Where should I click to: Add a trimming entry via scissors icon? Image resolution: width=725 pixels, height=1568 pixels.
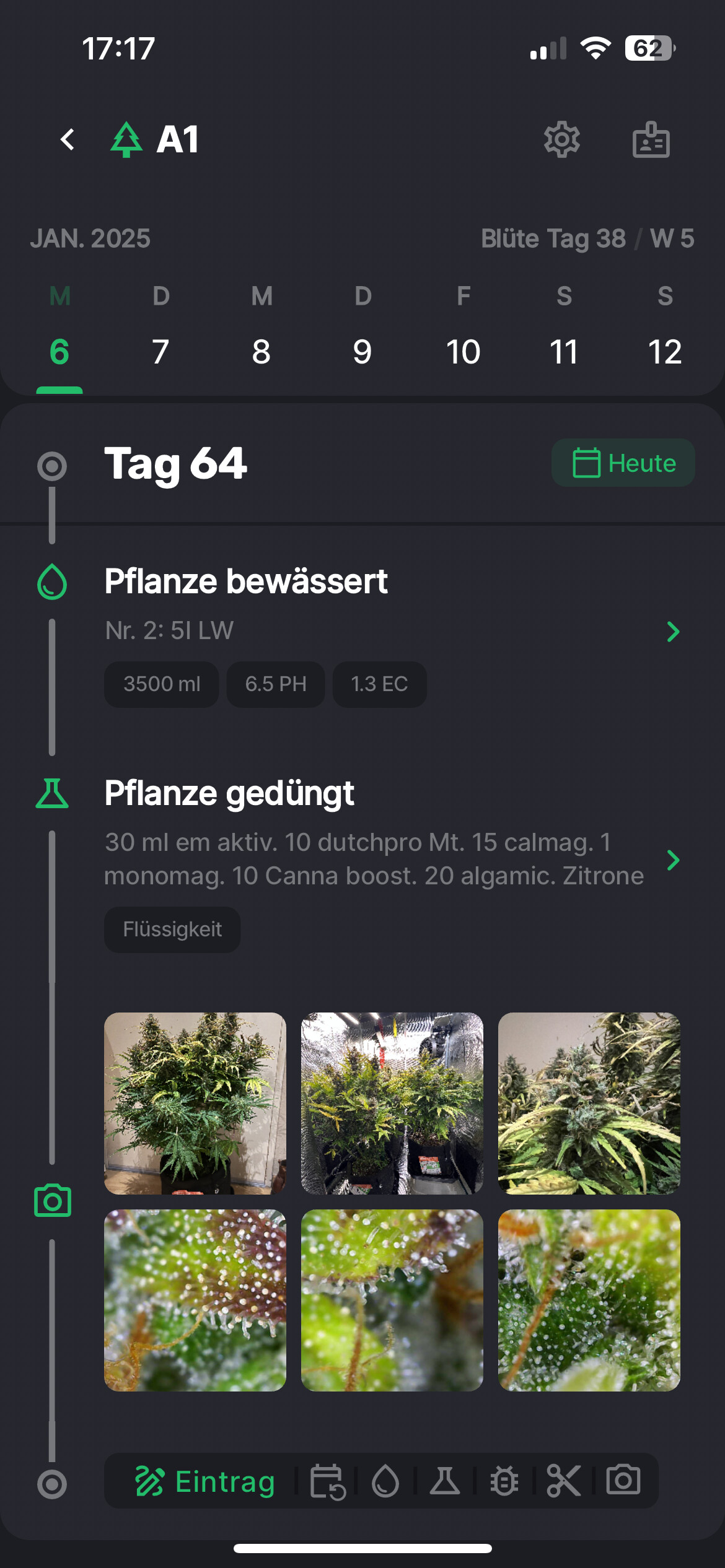tap(563, 1481)
